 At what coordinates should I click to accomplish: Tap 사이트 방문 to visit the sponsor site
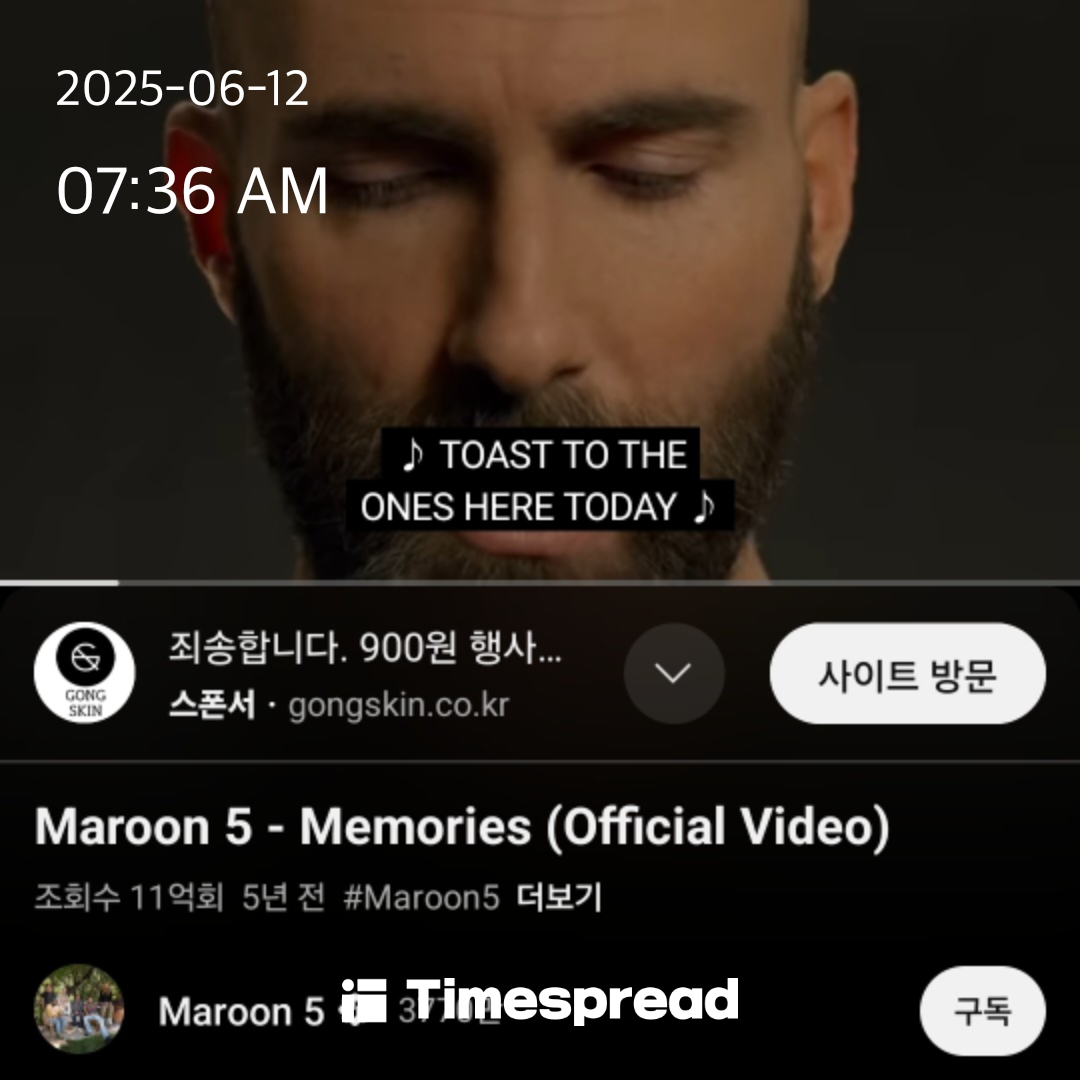pyautogui.click(x=907, y=674)
